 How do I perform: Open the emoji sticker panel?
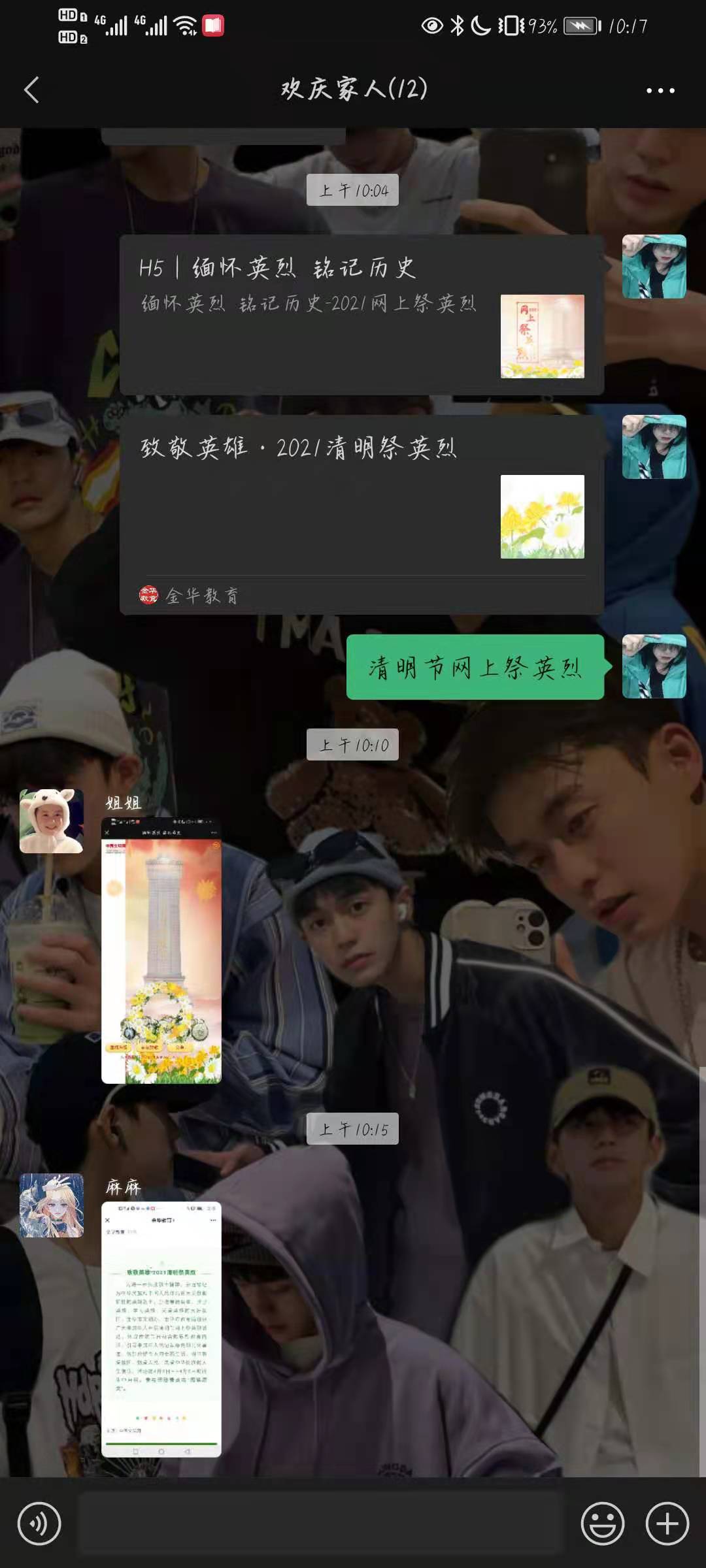(x=602, y=1524)
